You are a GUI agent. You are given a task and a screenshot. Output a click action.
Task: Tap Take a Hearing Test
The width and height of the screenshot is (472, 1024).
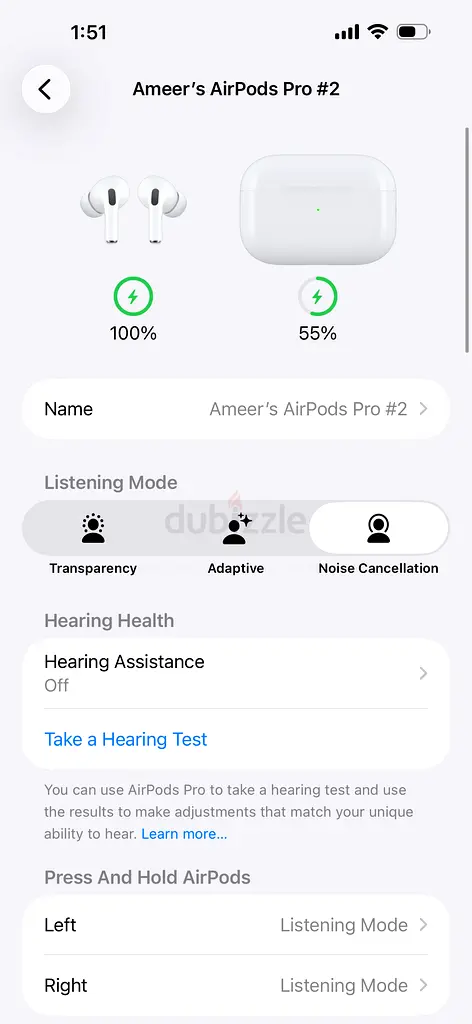coord(125,739)
